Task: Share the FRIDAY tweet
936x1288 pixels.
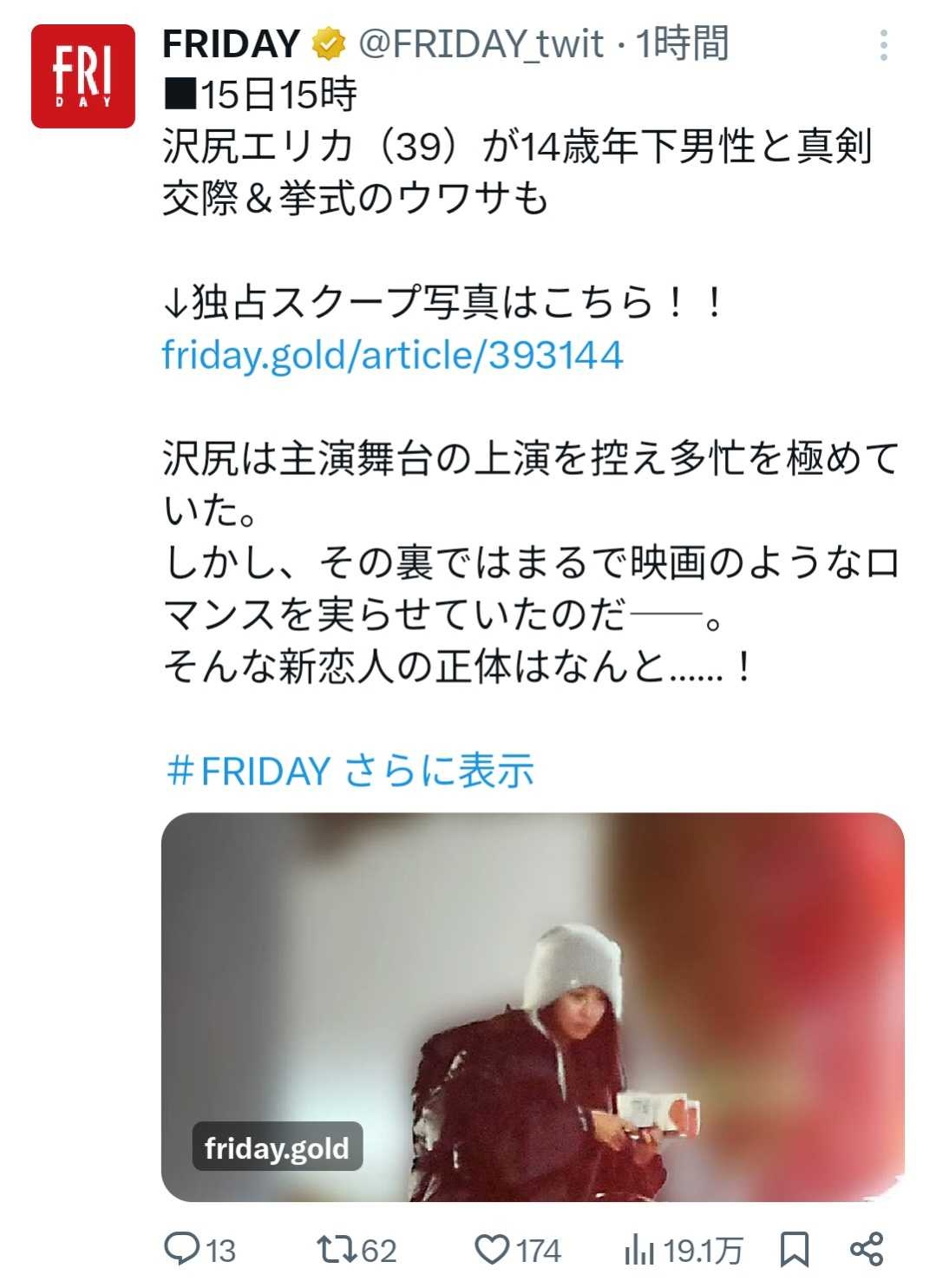Action: tap(866, 1249)
